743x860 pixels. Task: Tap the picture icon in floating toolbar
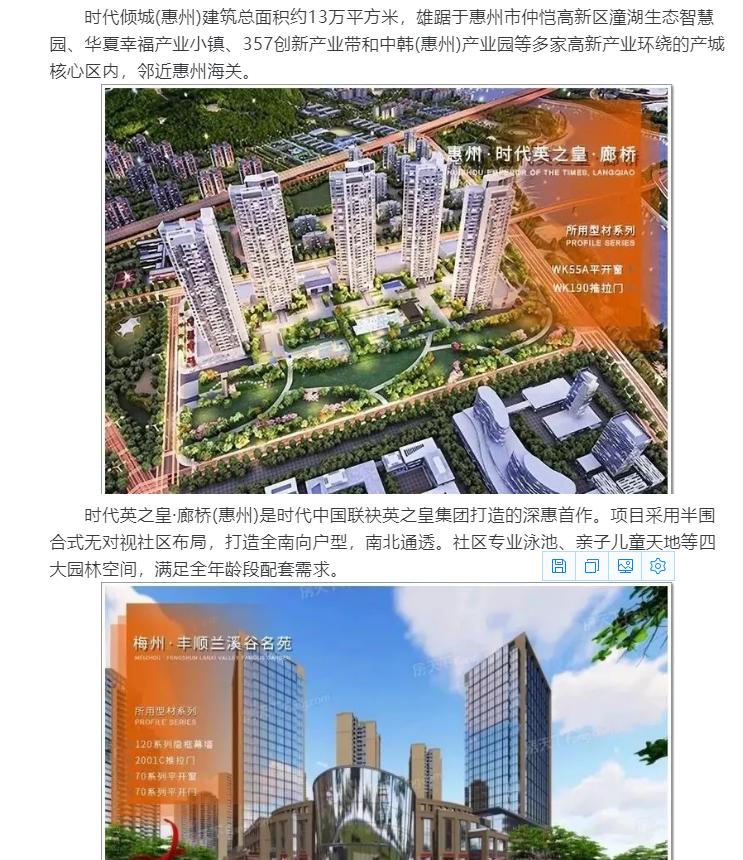[625, 566]
